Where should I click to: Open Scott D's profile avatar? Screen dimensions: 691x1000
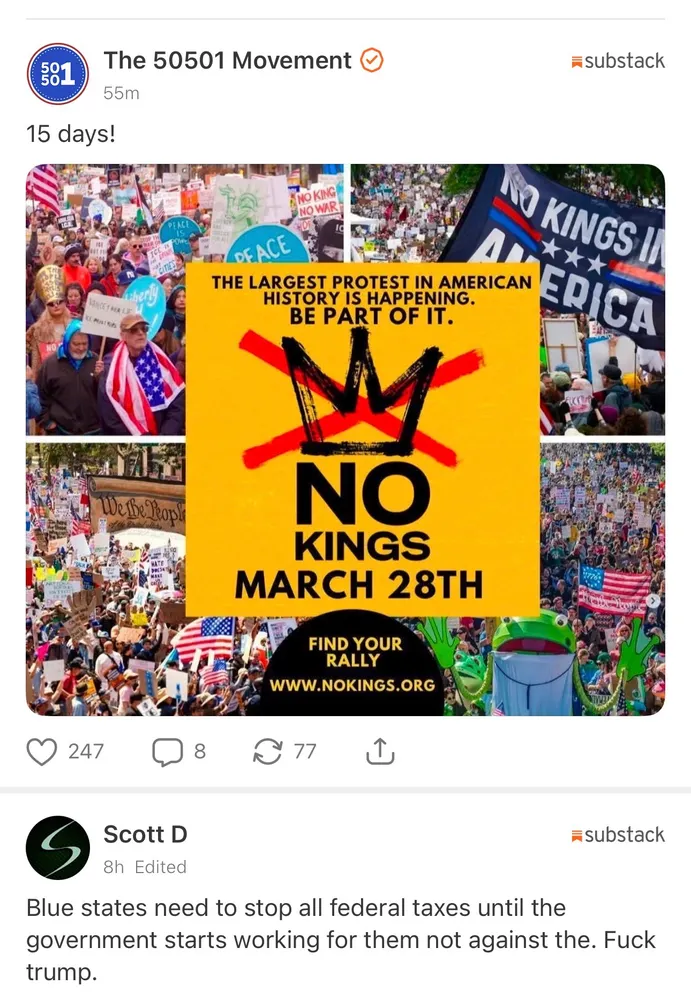click(57, 848)
